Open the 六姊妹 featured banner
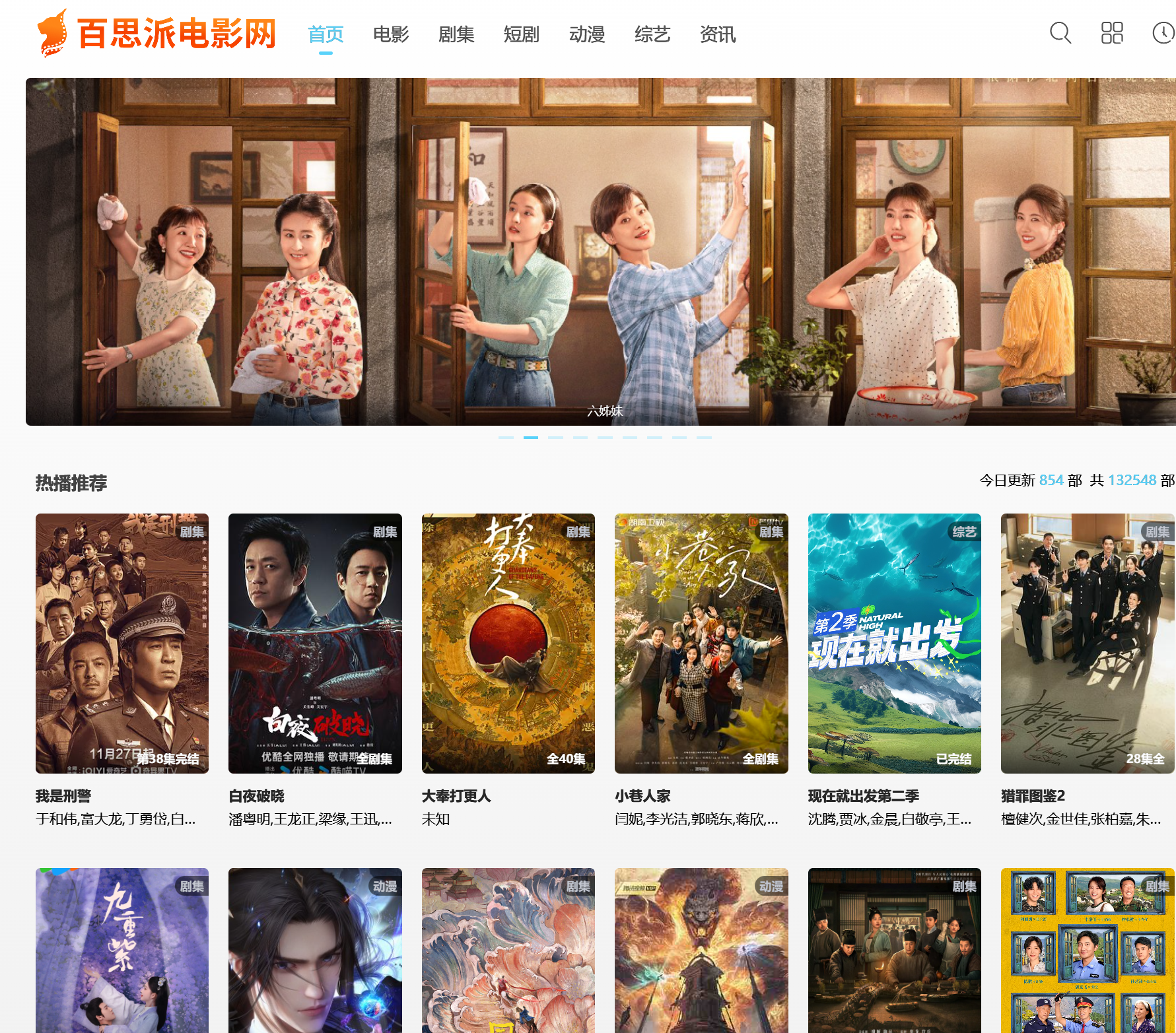The image size is (1176, 1033). pyautogui.click(x=600, y=251)
